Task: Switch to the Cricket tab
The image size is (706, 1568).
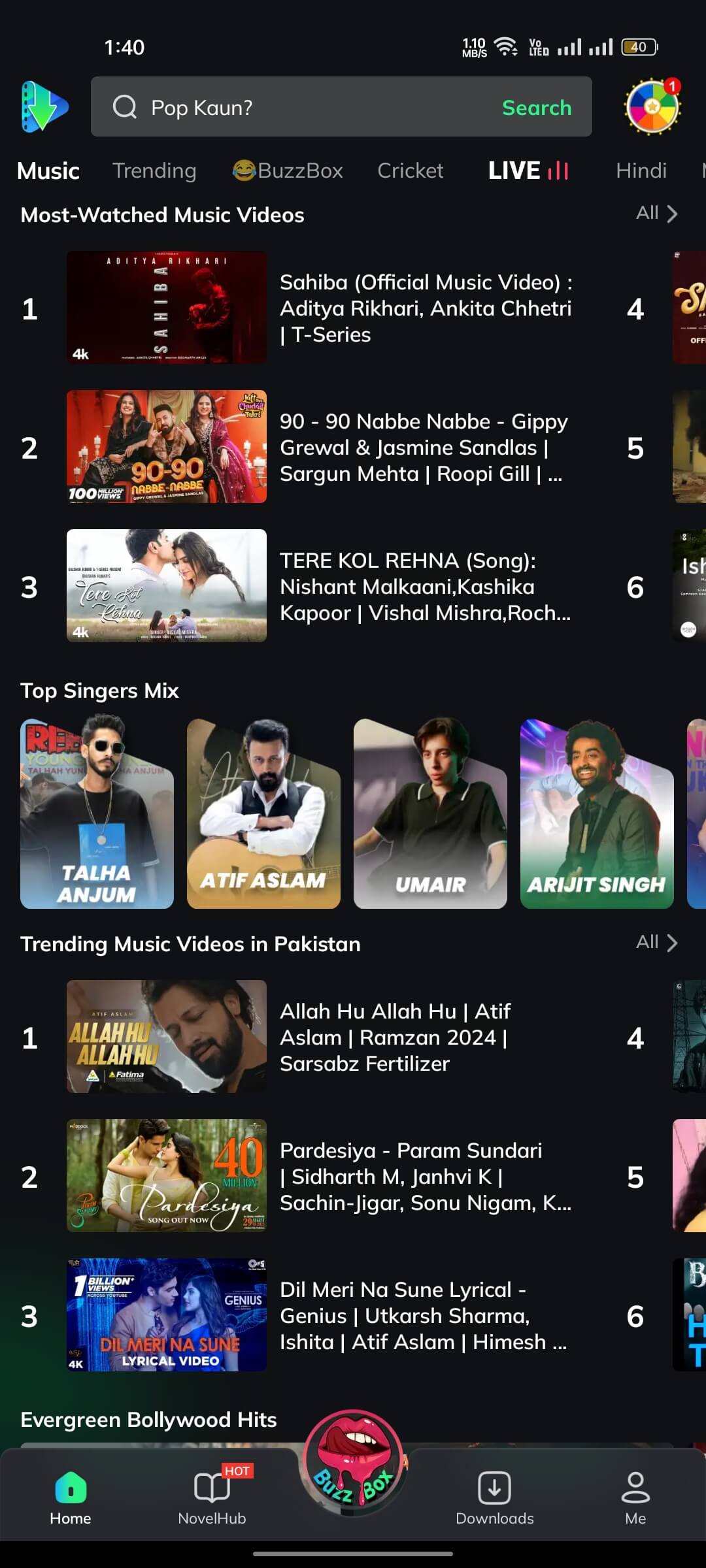Action: point(411,171)
